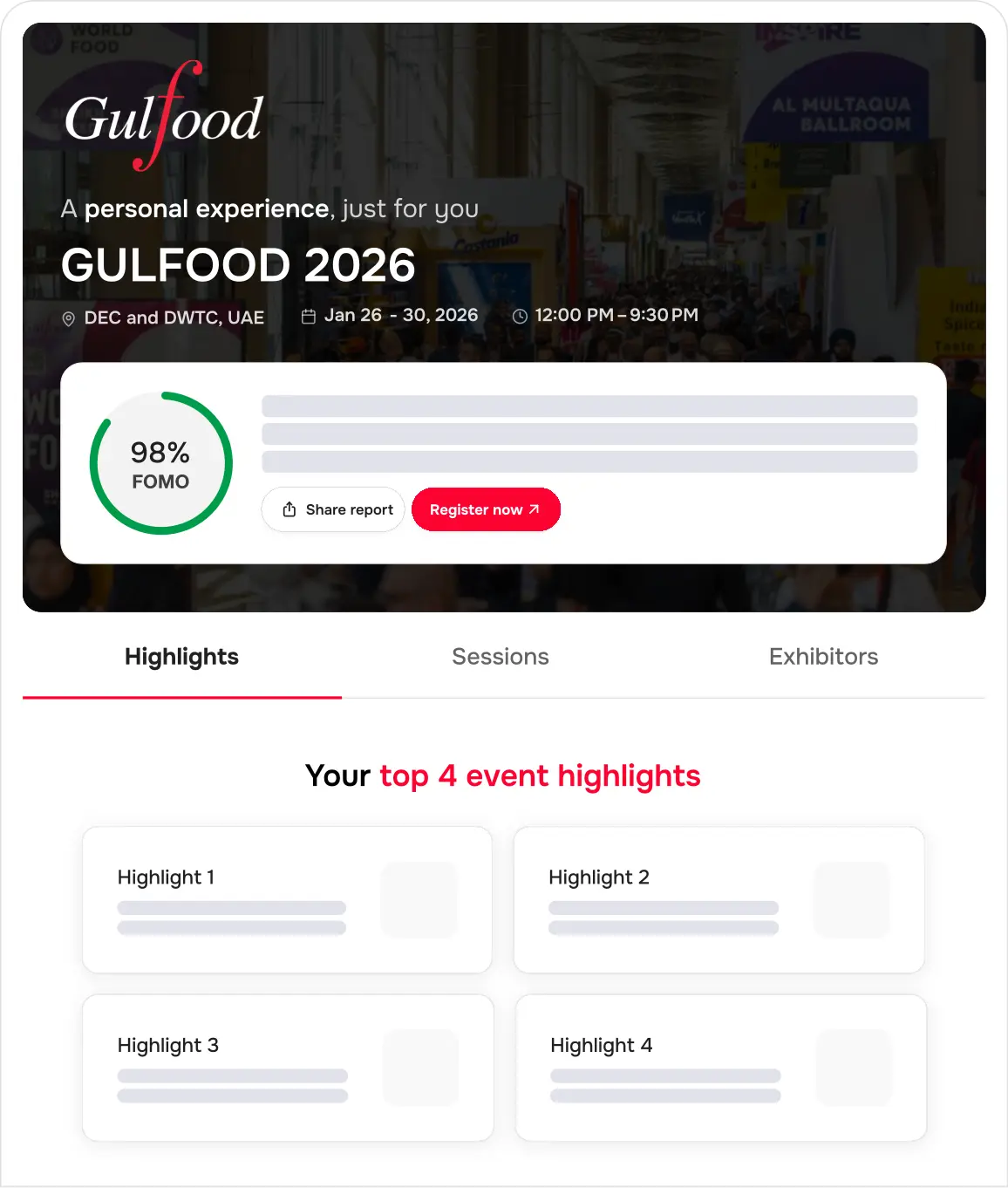Select the Highlights tab
This screenshot has width=1008, height=1188.
(x=181, y=658)
